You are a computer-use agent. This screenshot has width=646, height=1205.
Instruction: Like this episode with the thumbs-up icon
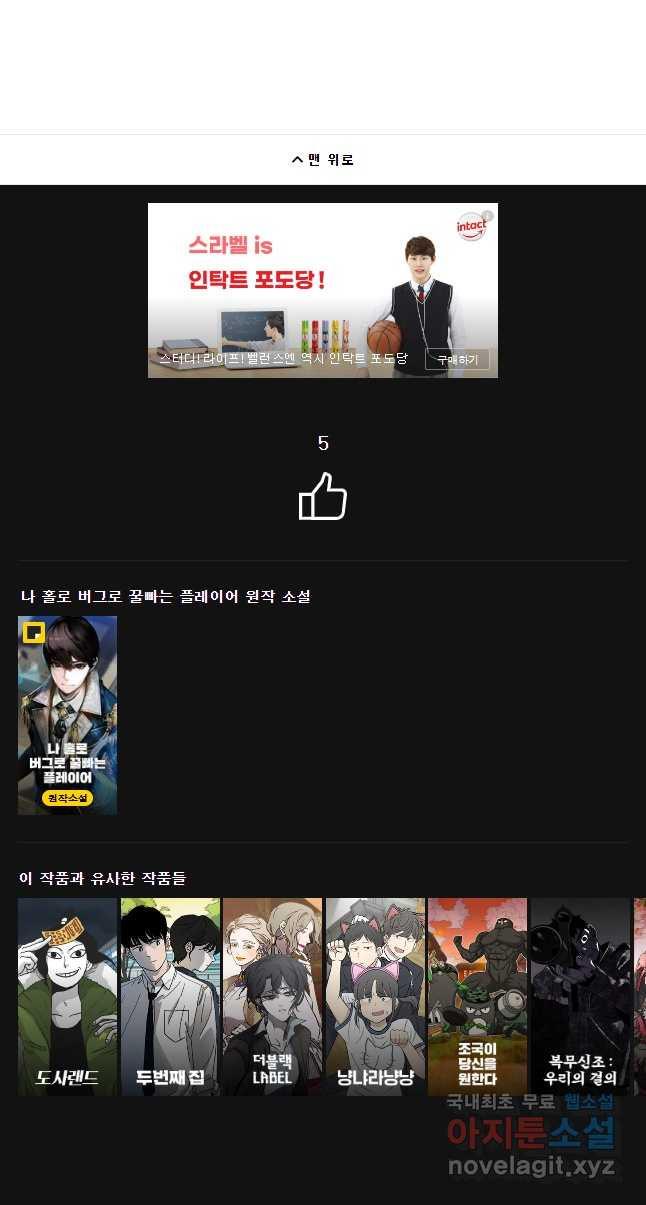click(322, 496)
